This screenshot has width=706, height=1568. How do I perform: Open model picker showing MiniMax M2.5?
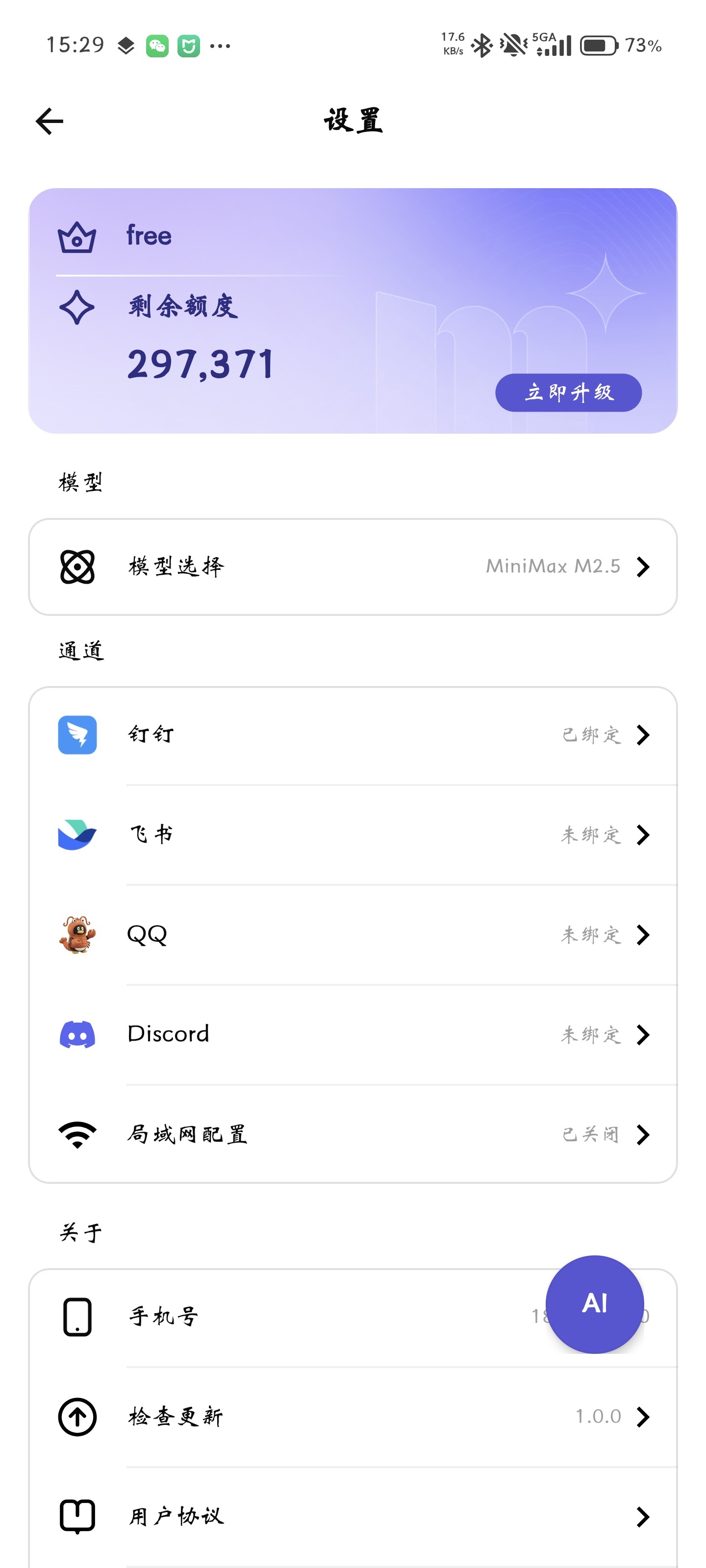553,566
